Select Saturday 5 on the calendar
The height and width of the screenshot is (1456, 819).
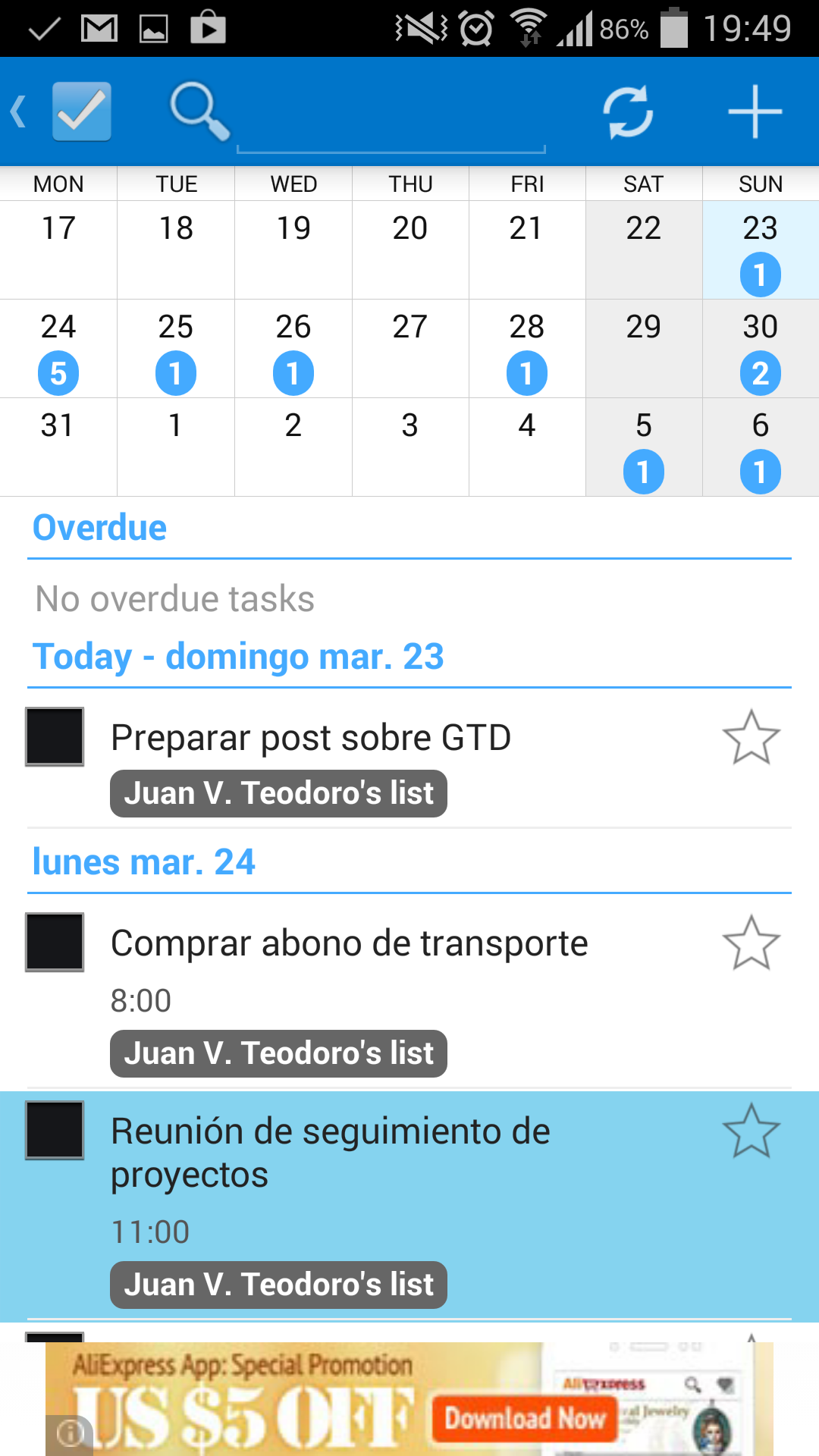[643, 447]
